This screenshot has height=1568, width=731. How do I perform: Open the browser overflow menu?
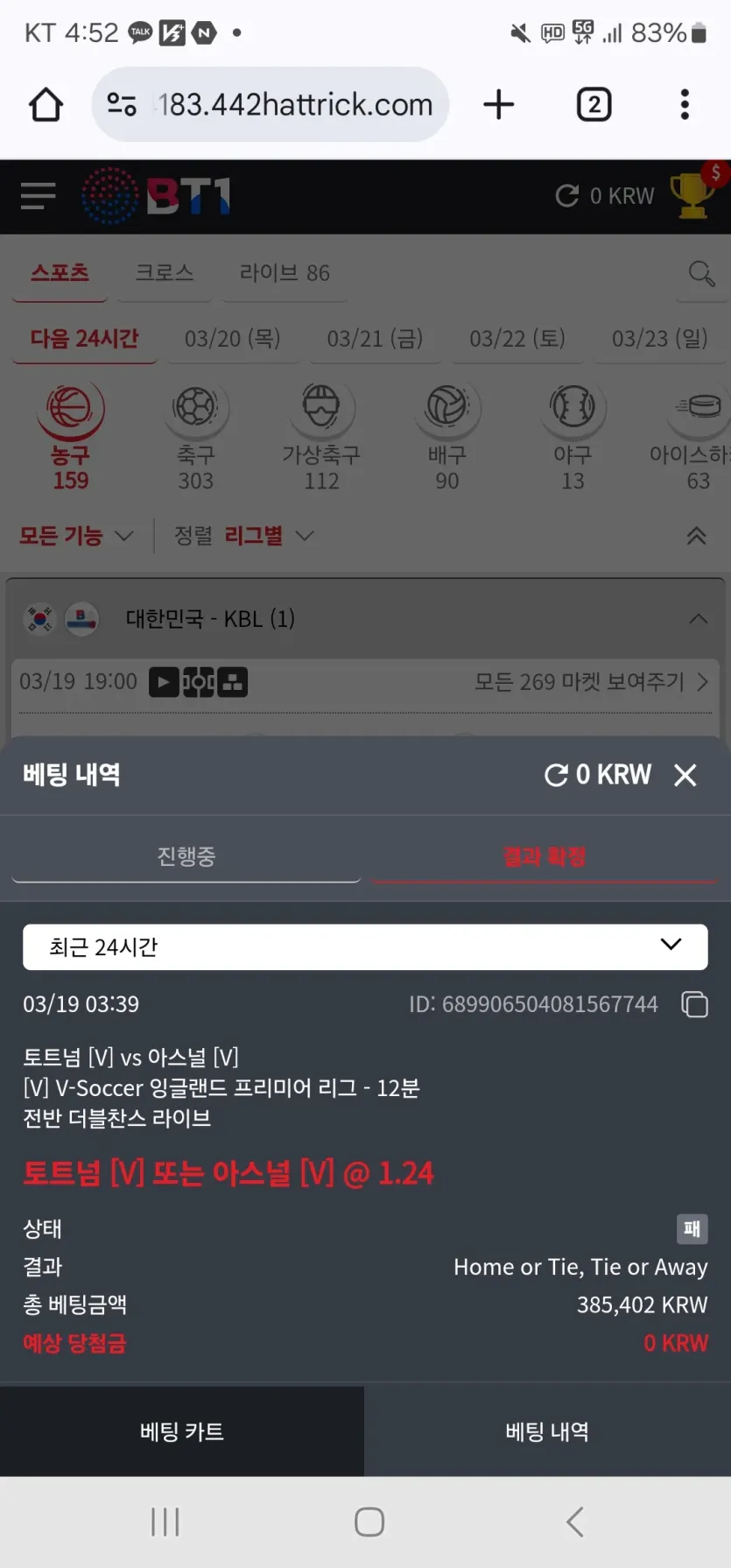click(x=685, y=104)
